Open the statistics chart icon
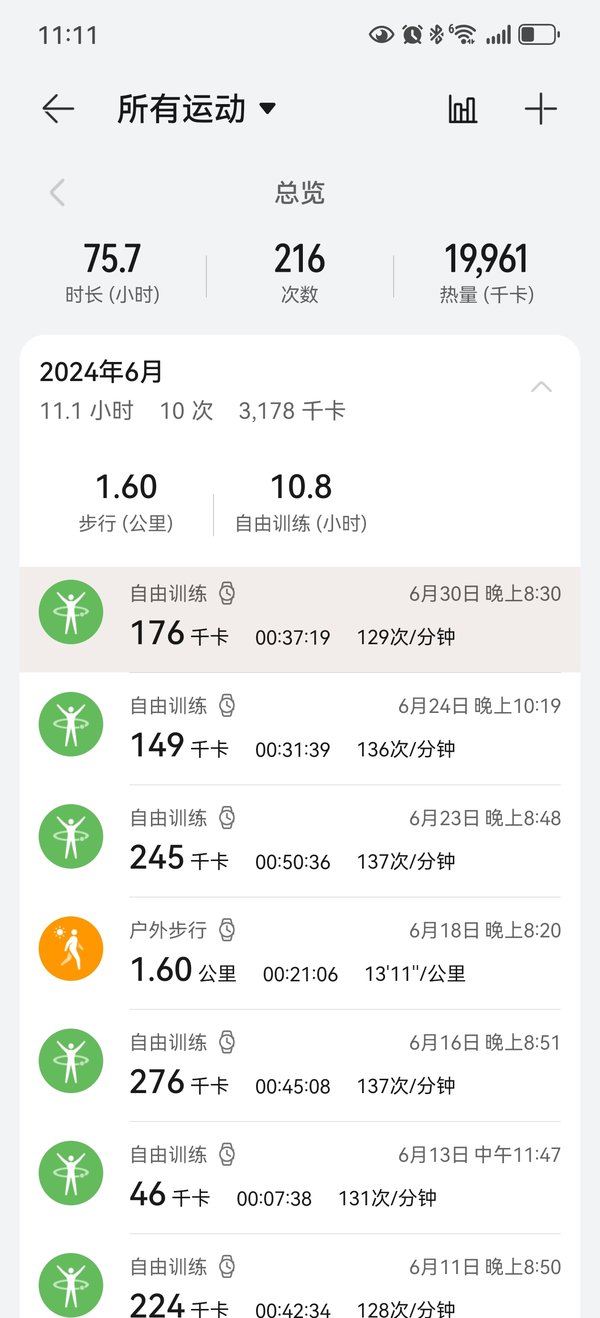Screen dimensions: 600x1318 463,109
